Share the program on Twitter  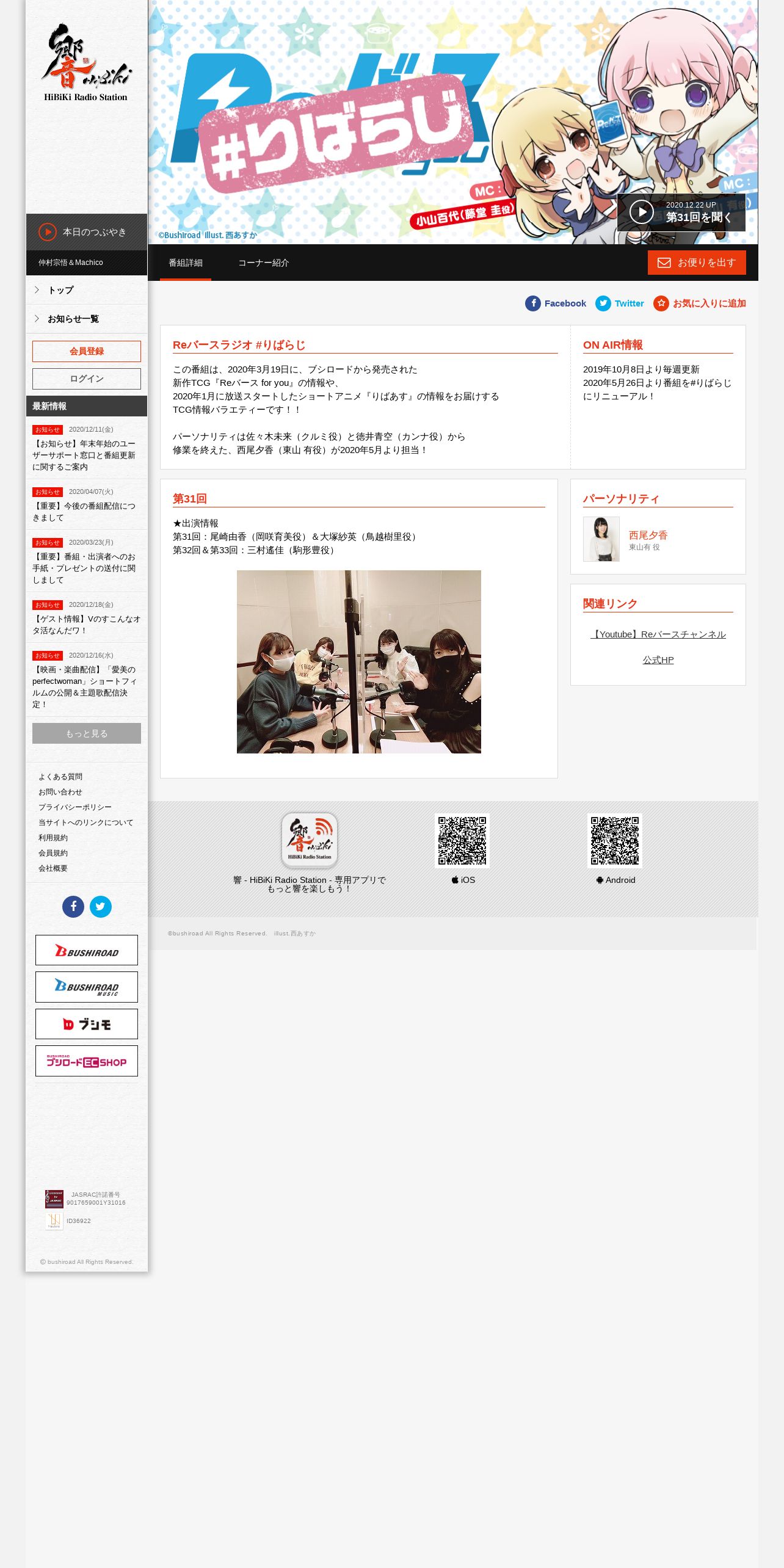pyautogui.click(x=620, y=303)
